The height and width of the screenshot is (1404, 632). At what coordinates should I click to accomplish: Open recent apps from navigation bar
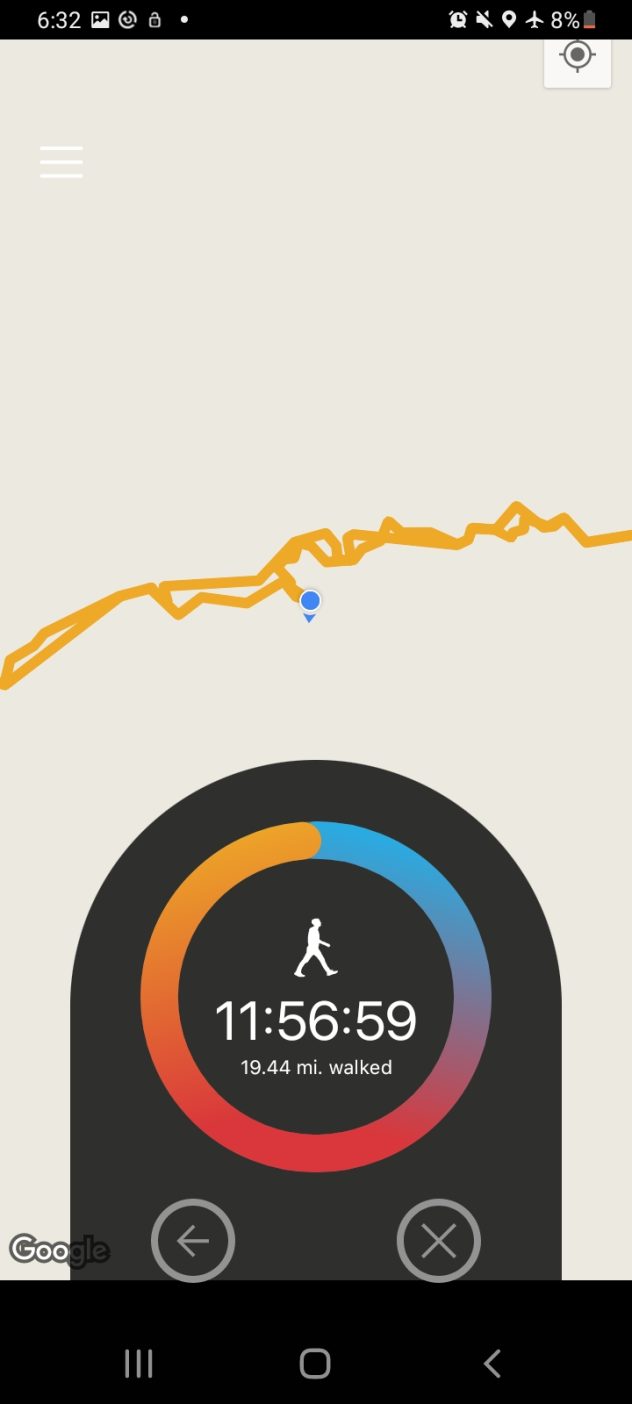click(x=139, y=1363)
